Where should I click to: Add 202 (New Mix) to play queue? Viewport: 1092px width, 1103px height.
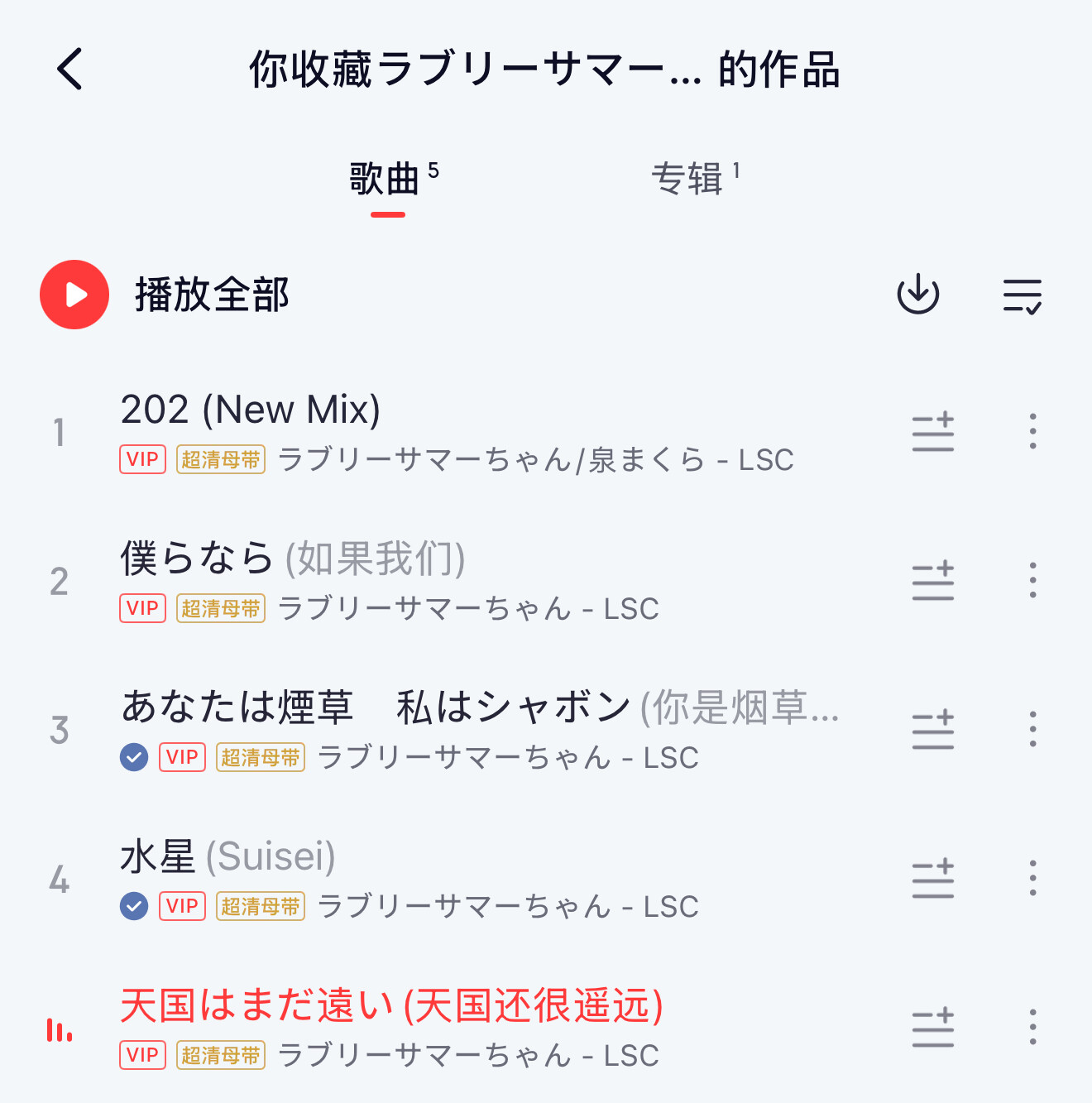click(933, 432)
